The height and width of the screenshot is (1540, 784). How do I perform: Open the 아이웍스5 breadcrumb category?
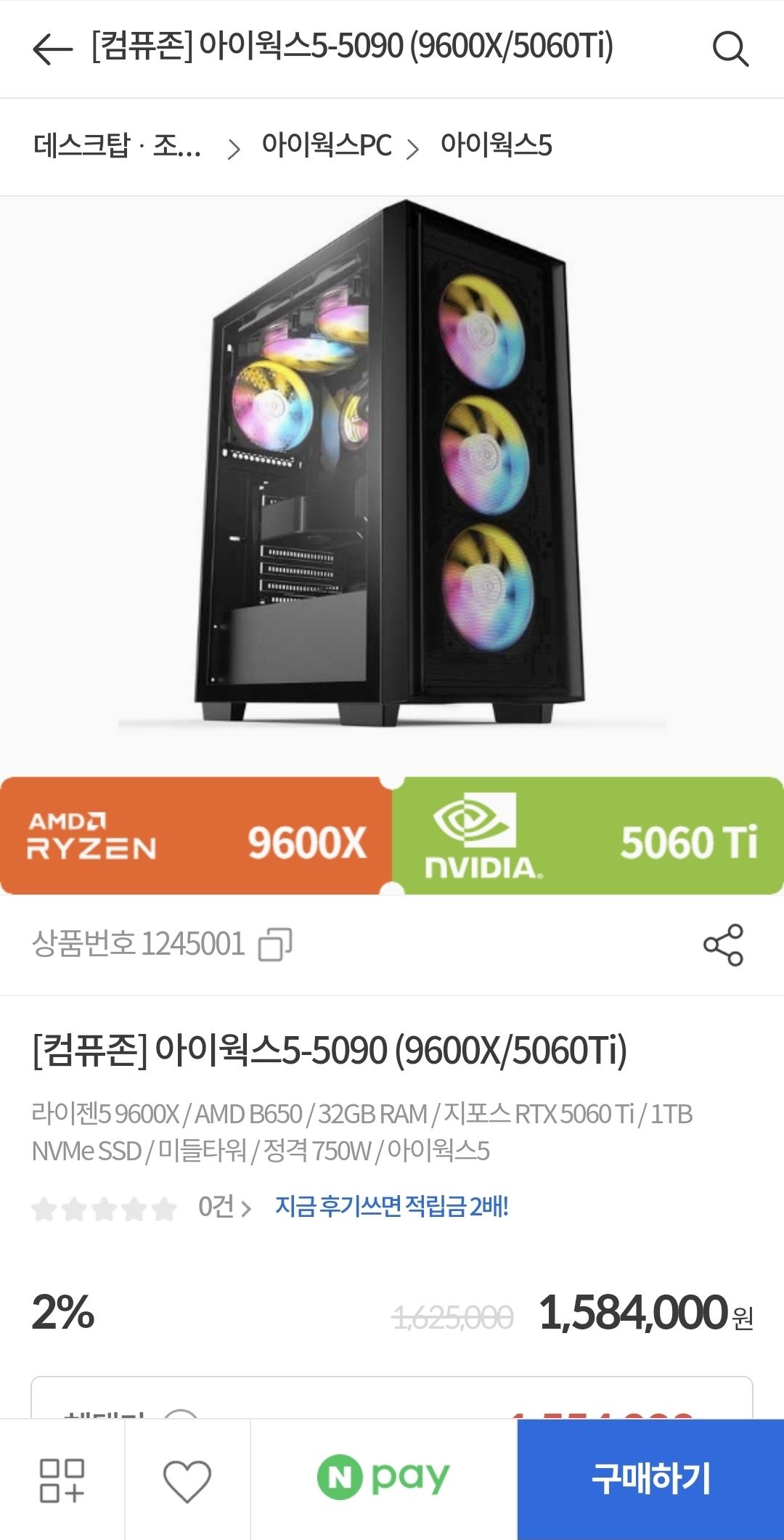(x=496, y=146)
